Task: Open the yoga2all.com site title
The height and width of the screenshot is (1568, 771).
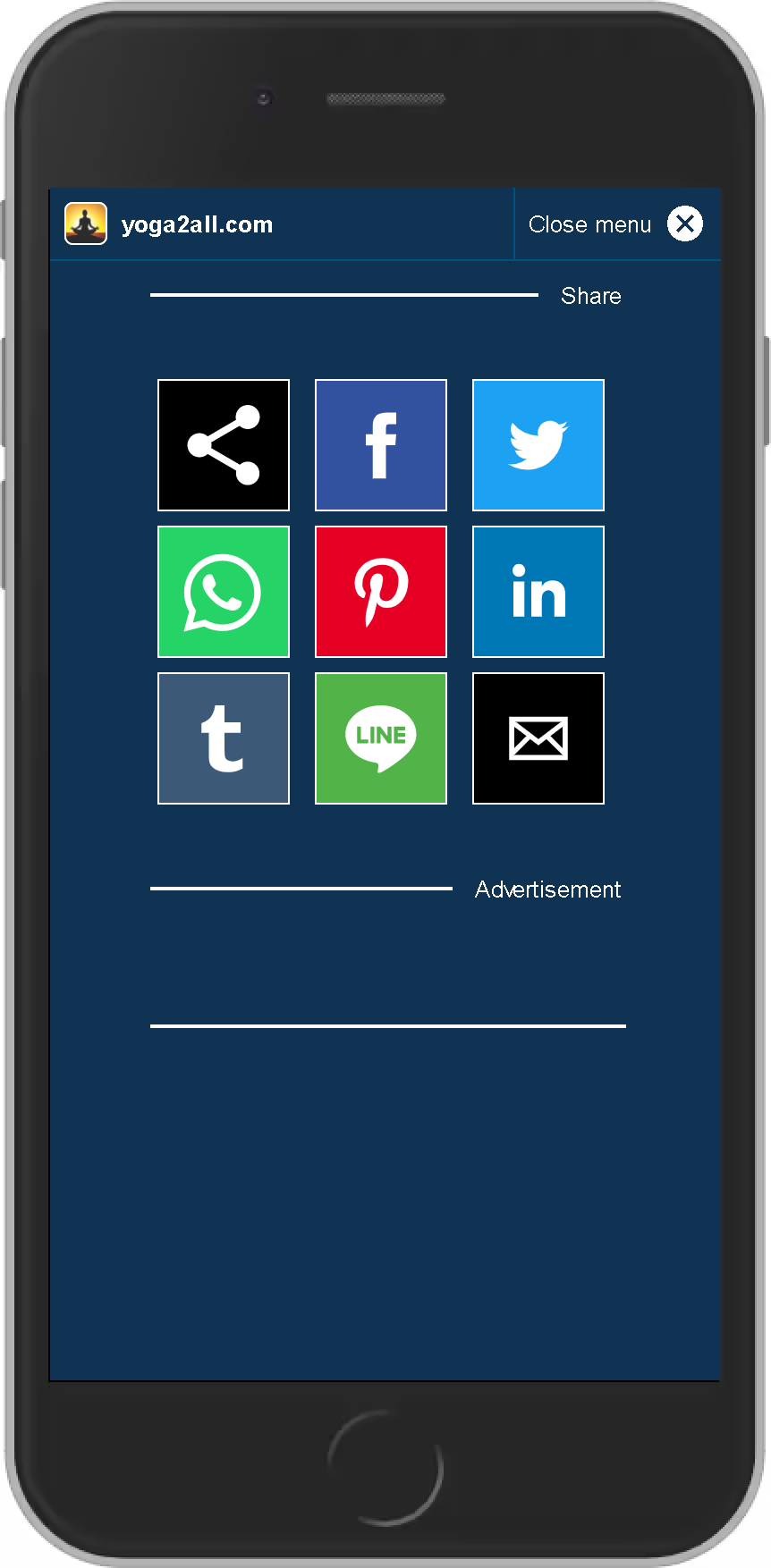Action: pyautogui.click(x=197, y=224)
